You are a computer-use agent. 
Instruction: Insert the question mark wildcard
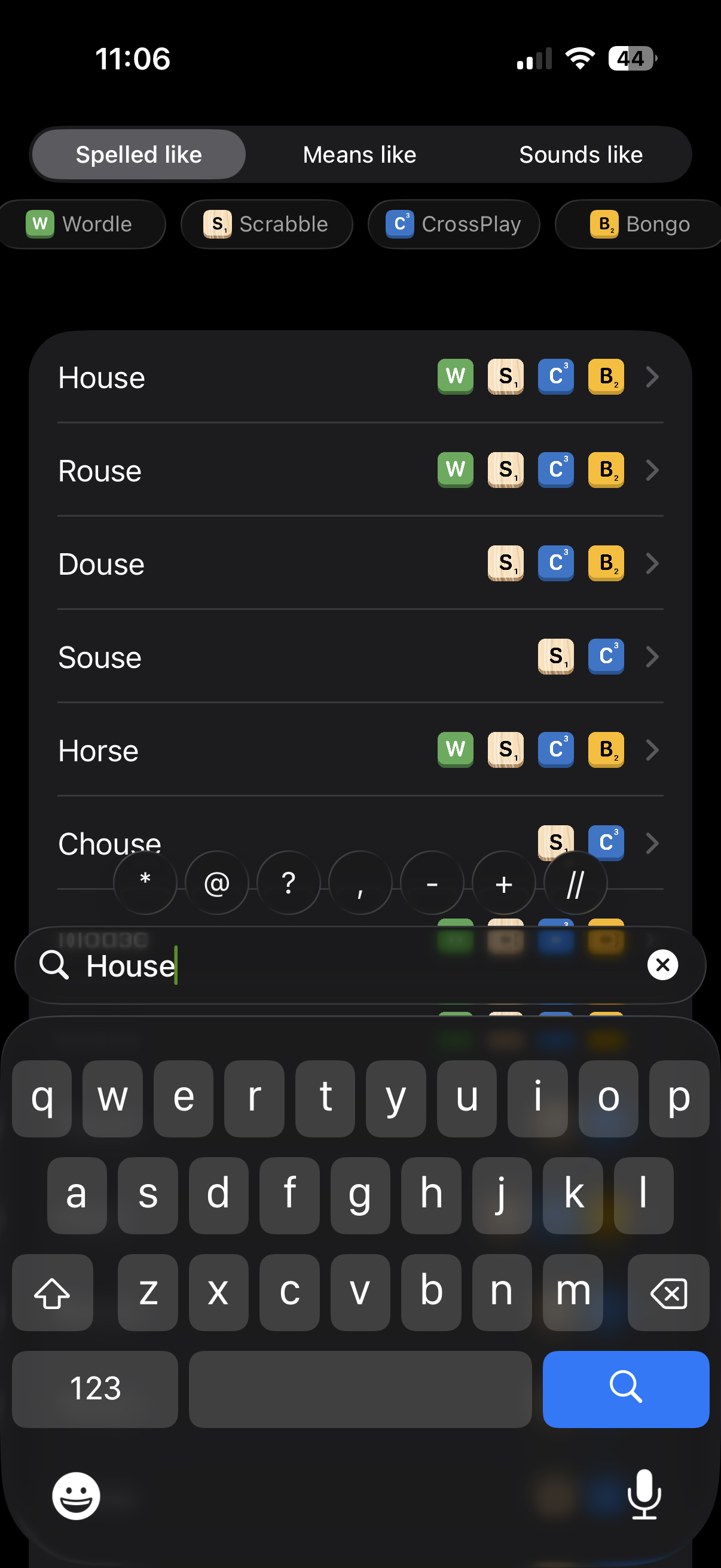pos(288,883)
